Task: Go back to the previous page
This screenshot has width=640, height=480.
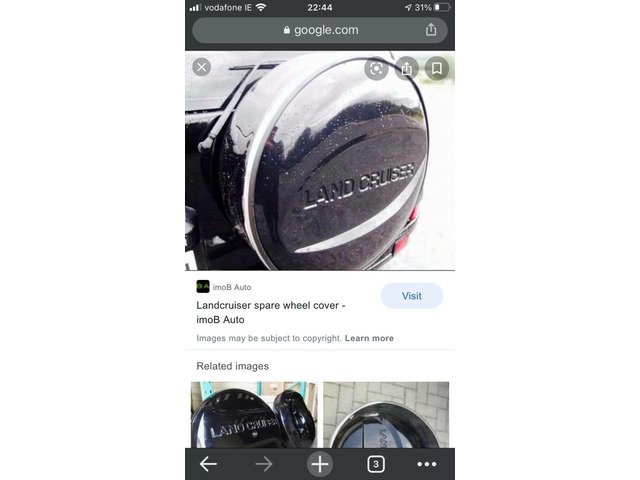Action: (x=208, y=463)
